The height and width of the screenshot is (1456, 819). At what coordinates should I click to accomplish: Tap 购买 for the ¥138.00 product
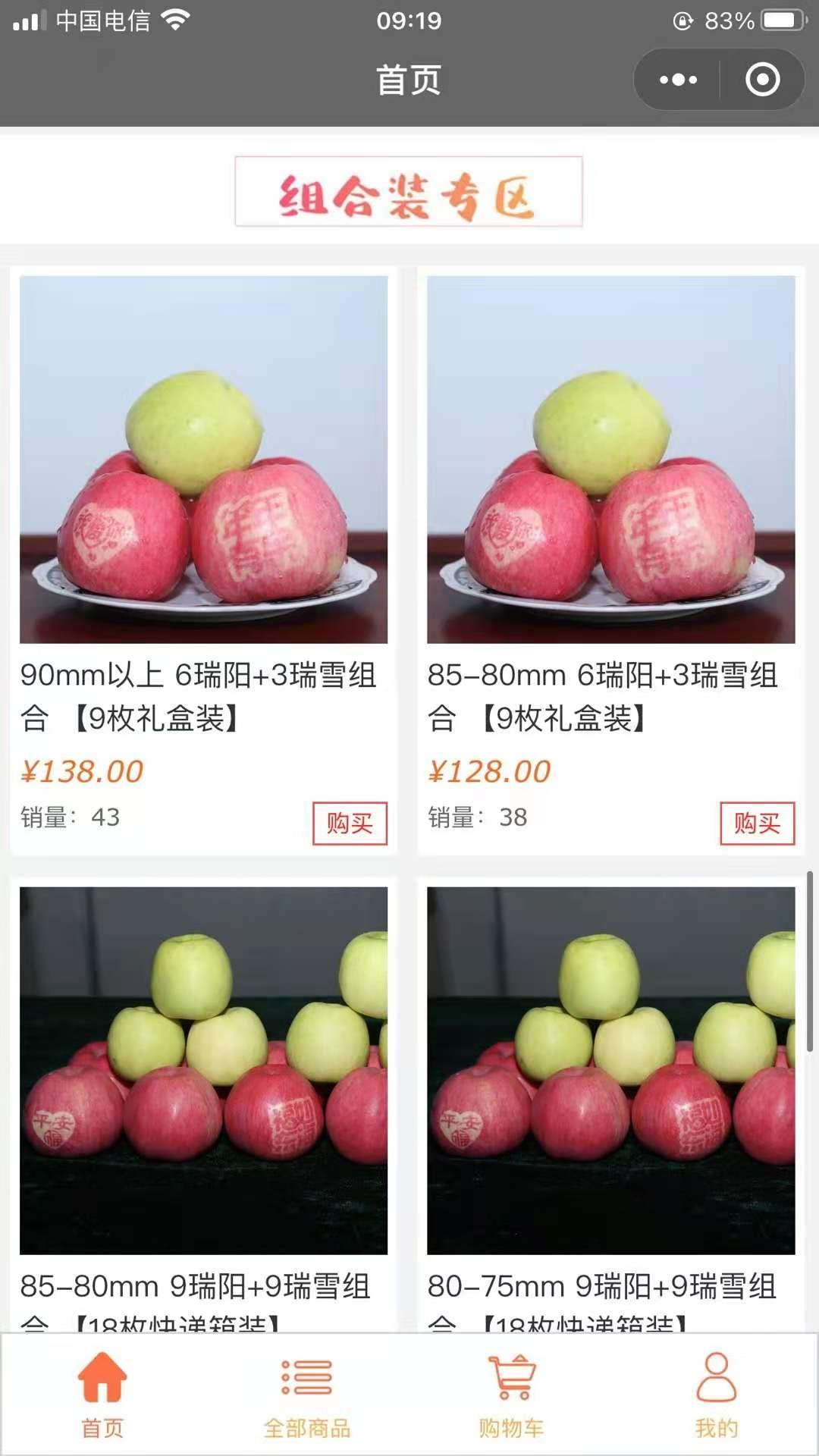tap(350, 823)
